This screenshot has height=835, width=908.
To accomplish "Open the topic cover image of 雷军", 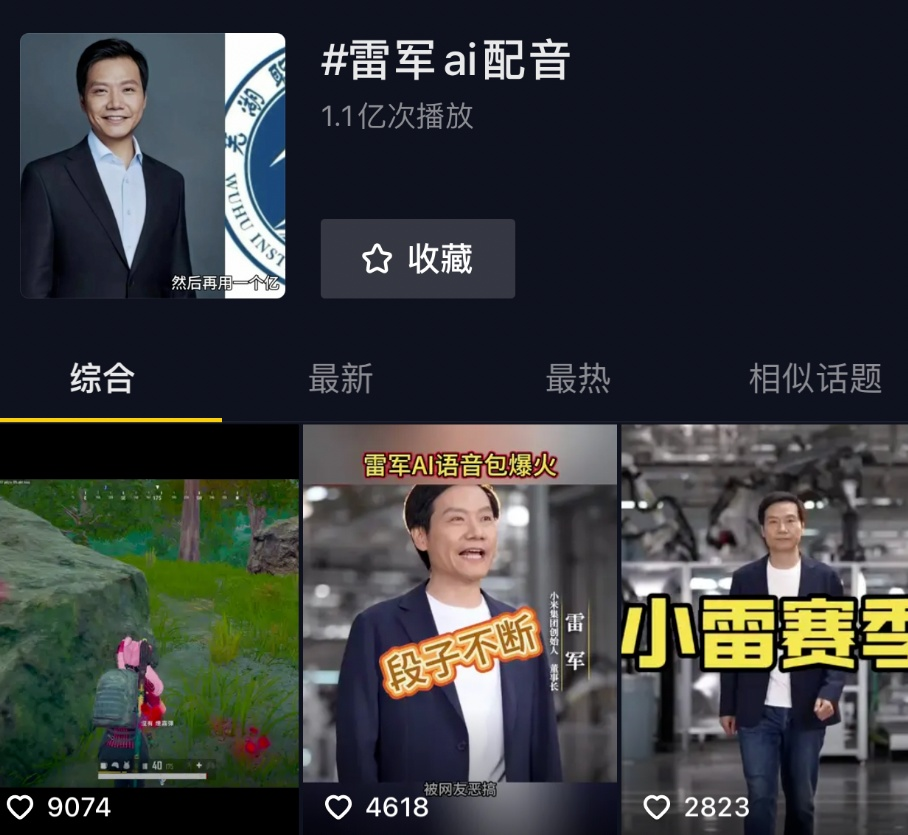I will [x=152, y=166].
